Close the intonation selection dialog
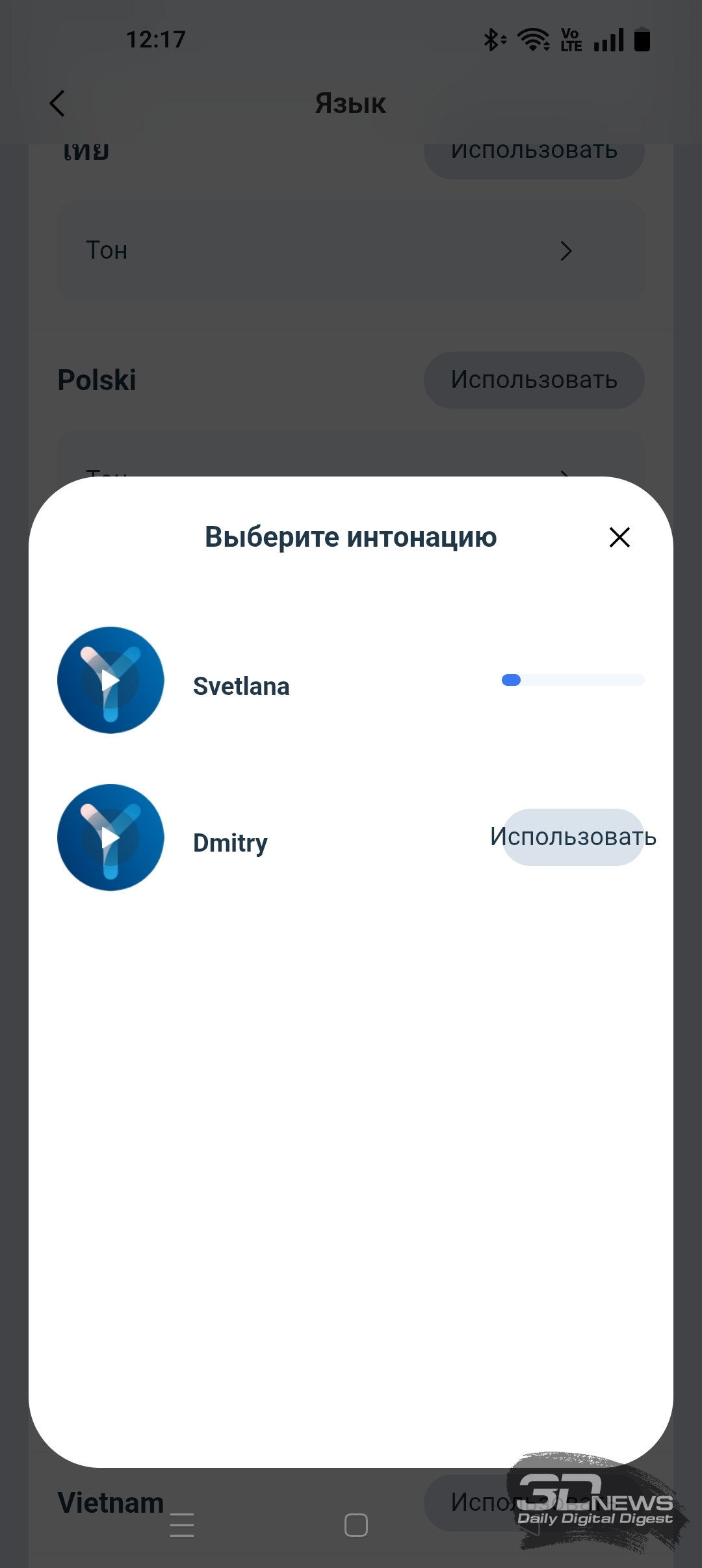This screenshot has height=1568, width=702. click(619, 537)
